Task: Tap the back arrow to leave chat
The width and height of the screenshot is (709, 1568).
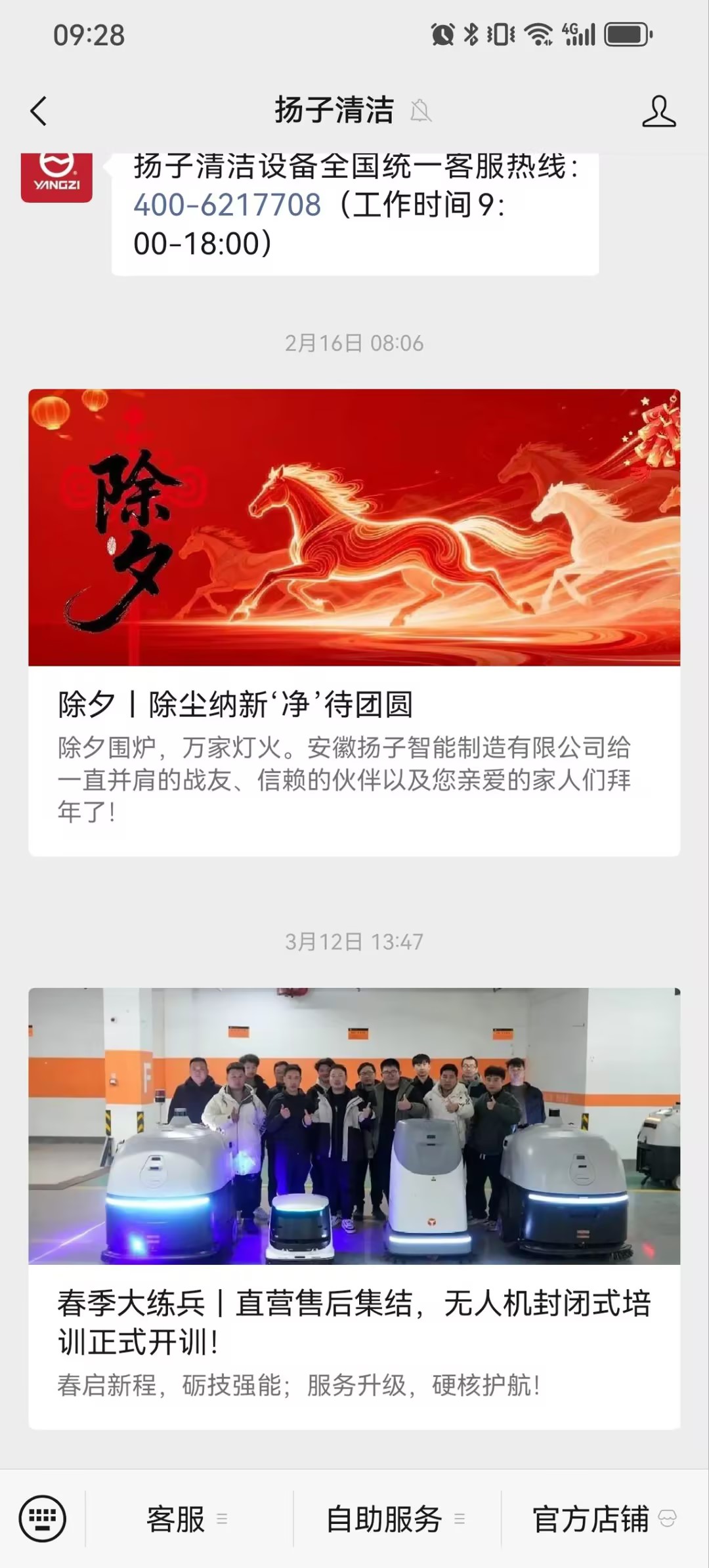Action: click(x=39, y=112)
